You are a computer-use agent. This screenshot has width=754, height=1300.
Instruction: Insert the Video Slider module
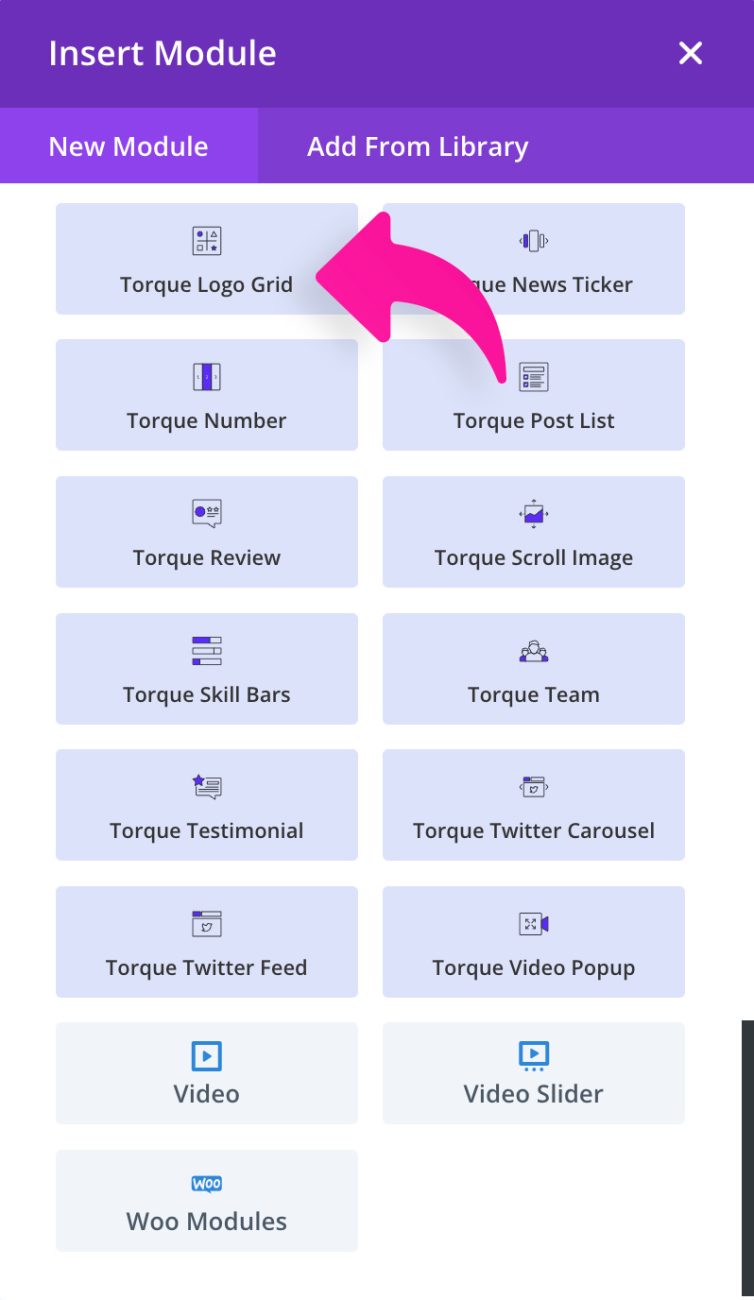[x=533, y=1073]
